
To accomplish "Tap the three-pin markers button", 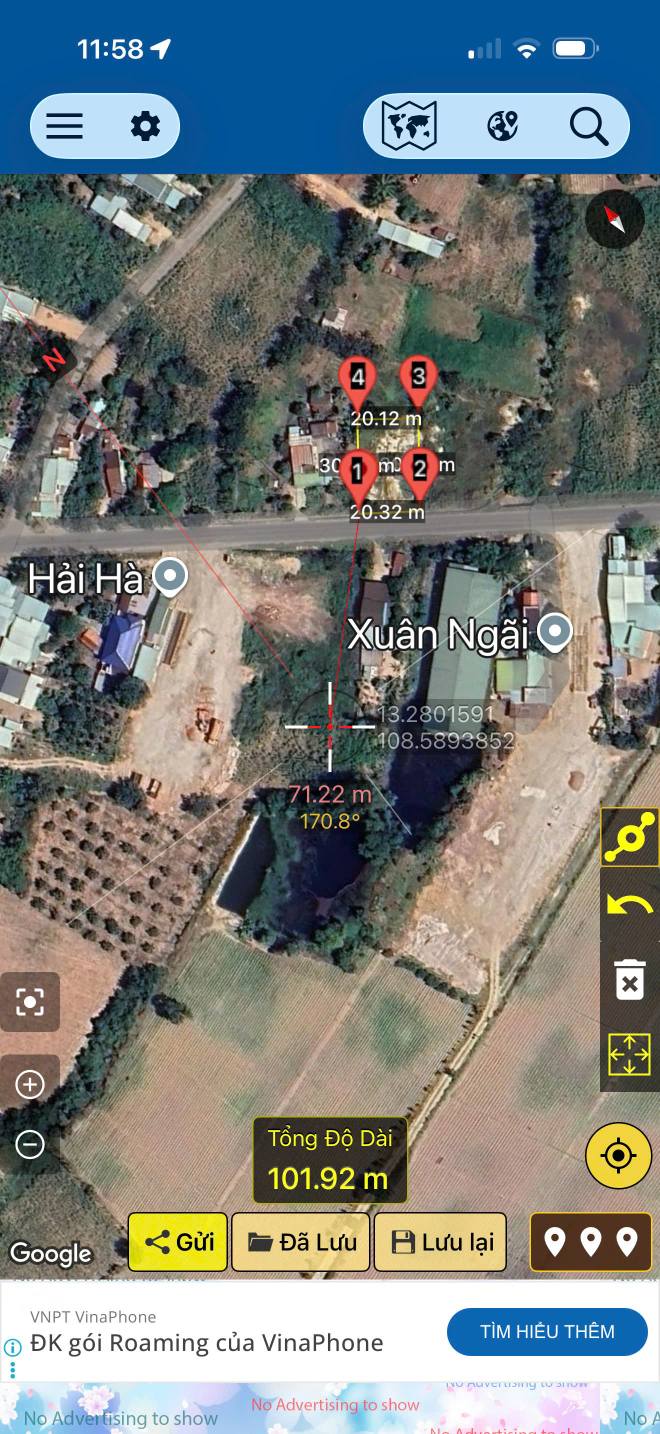I will [x=590, y=1242].
